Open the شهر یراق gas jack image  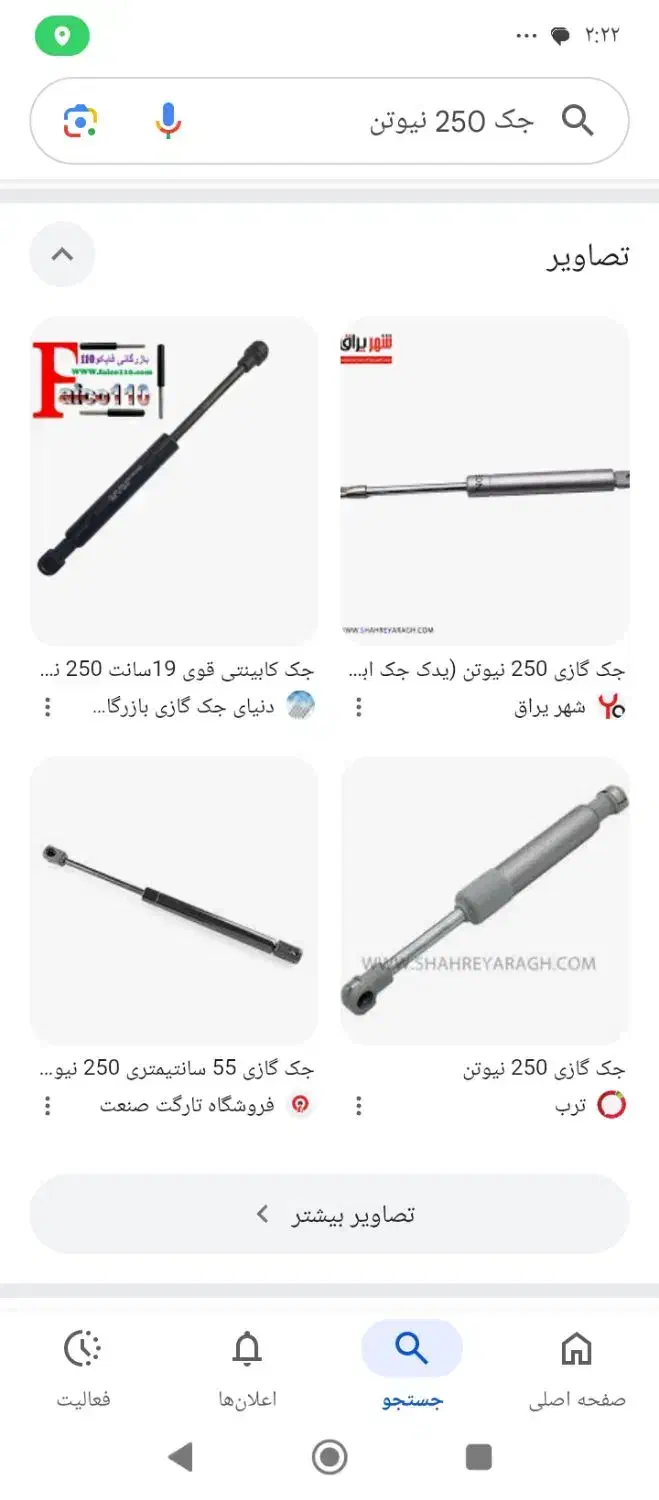(x=485, y=480)
